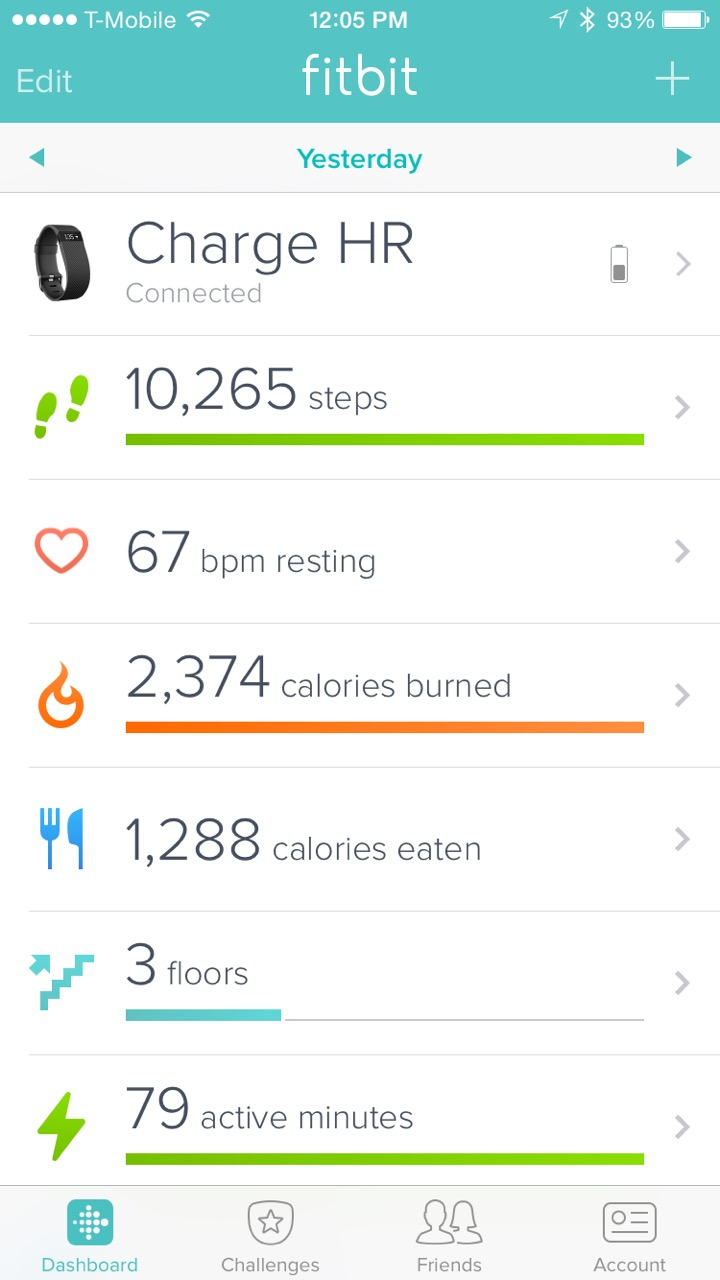Open the 1,288 calories eaten log
The height and width of the screenshot is (1280, 720).
pyautogui.click(x=360, y=839)
